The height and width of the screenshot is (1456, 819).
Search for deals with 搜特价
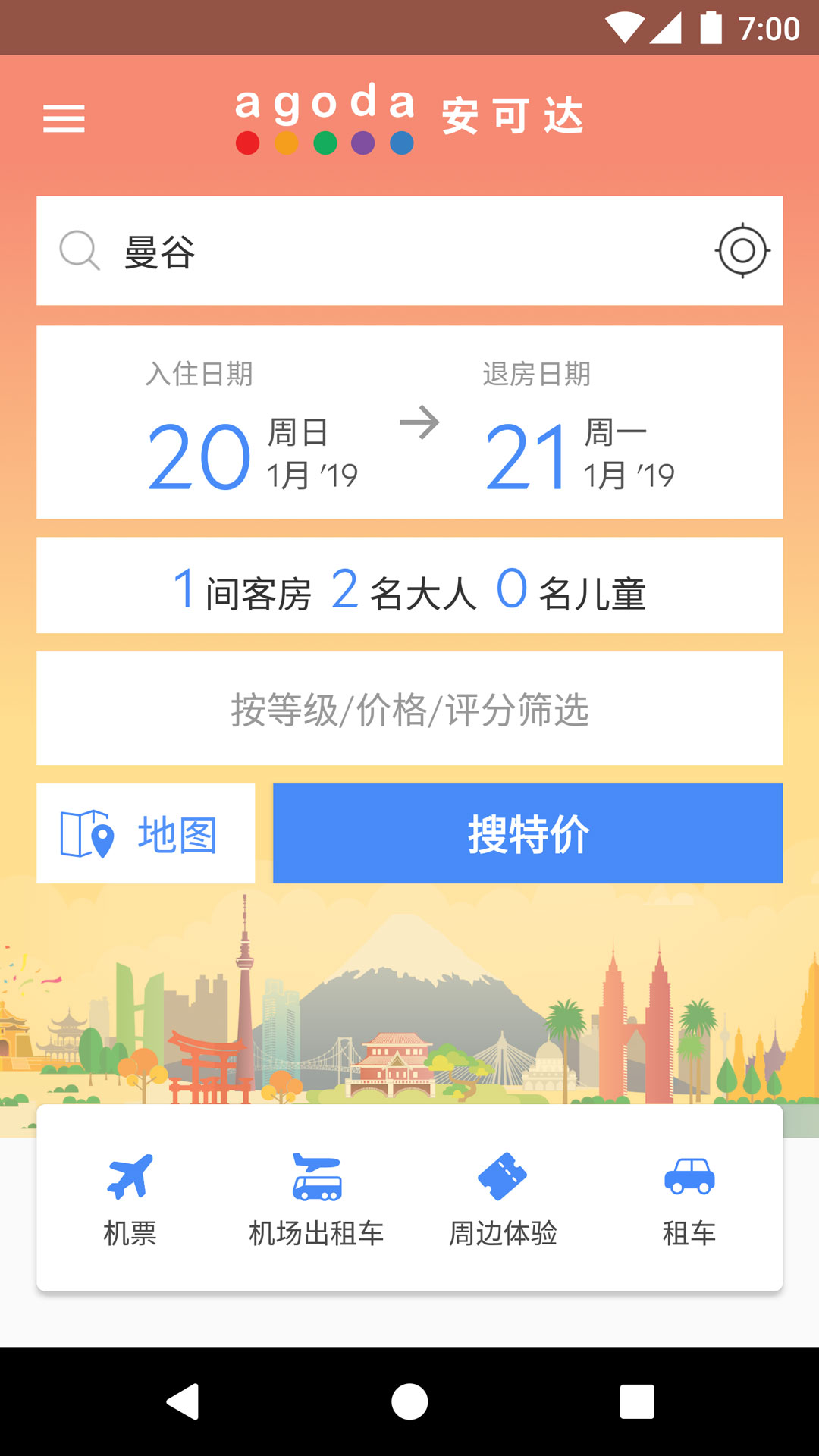528,833
